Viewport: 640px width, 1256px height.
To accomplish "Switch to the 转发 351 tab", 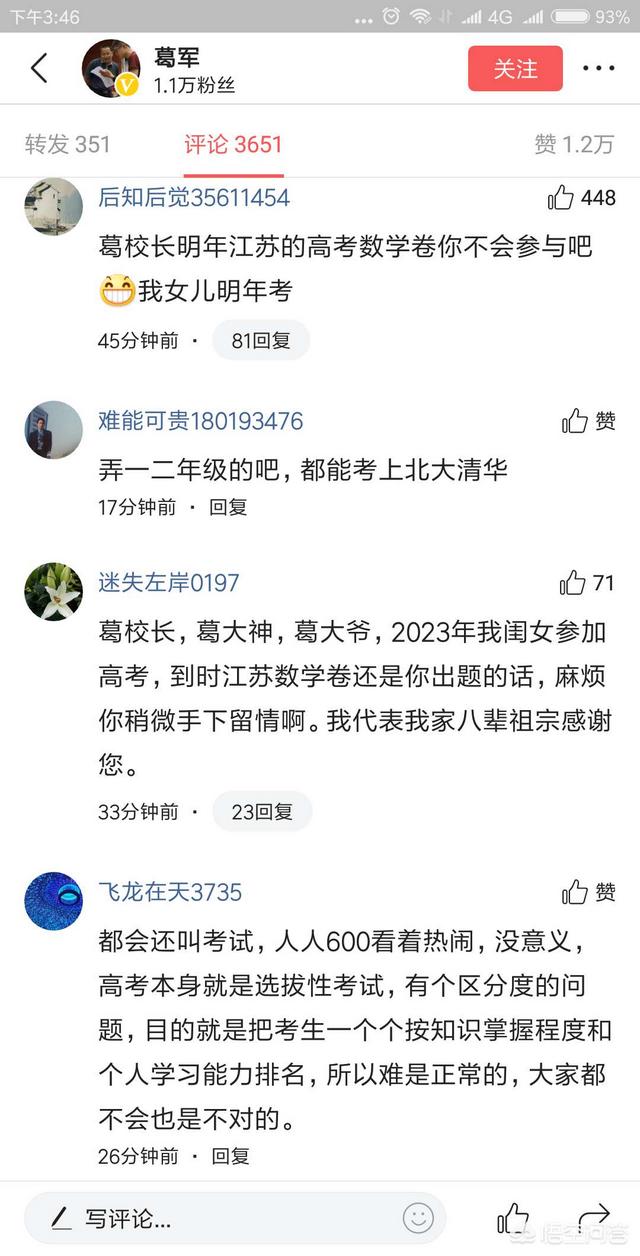I will click(67, 145).
